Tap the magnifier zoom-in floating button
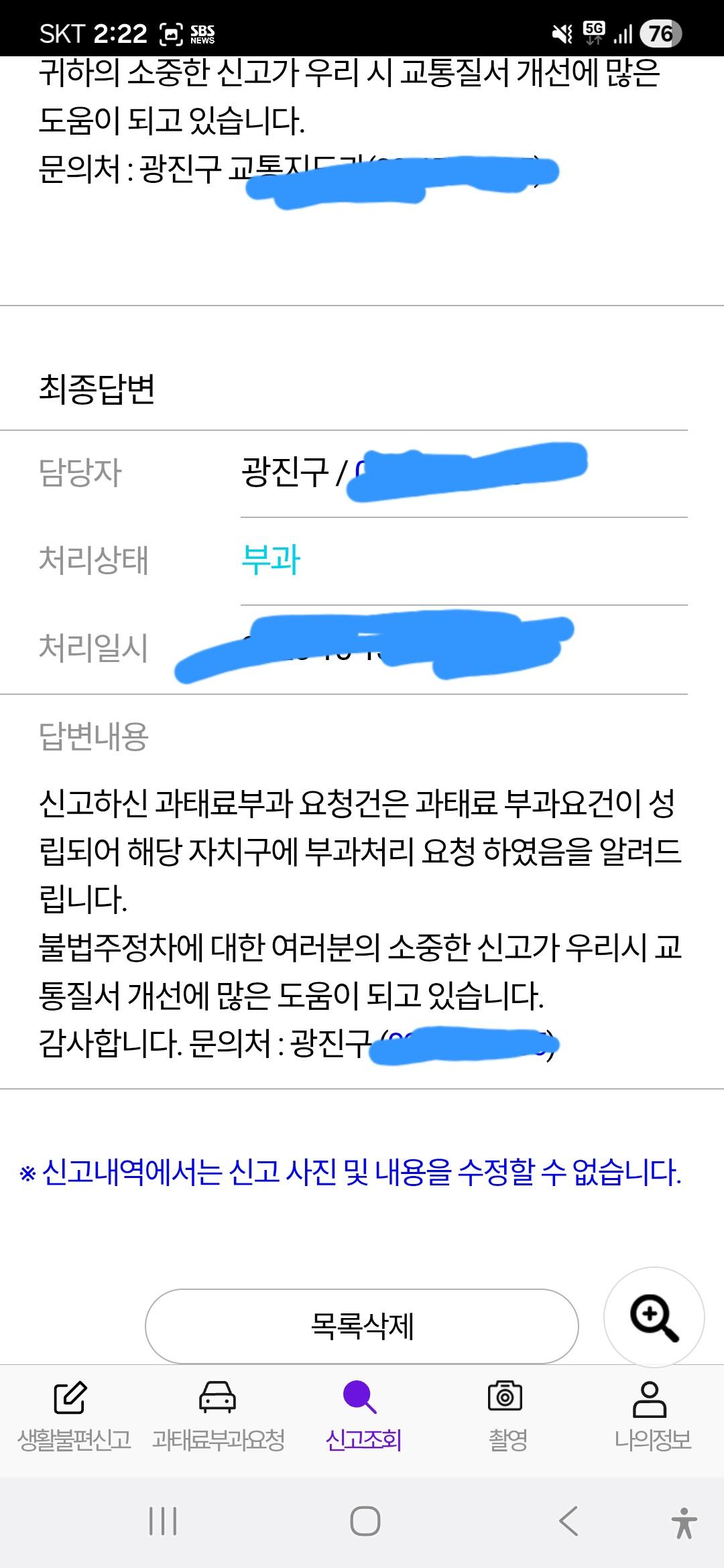The height and width of the screenshot is (1568, 724). [654, 1317]
